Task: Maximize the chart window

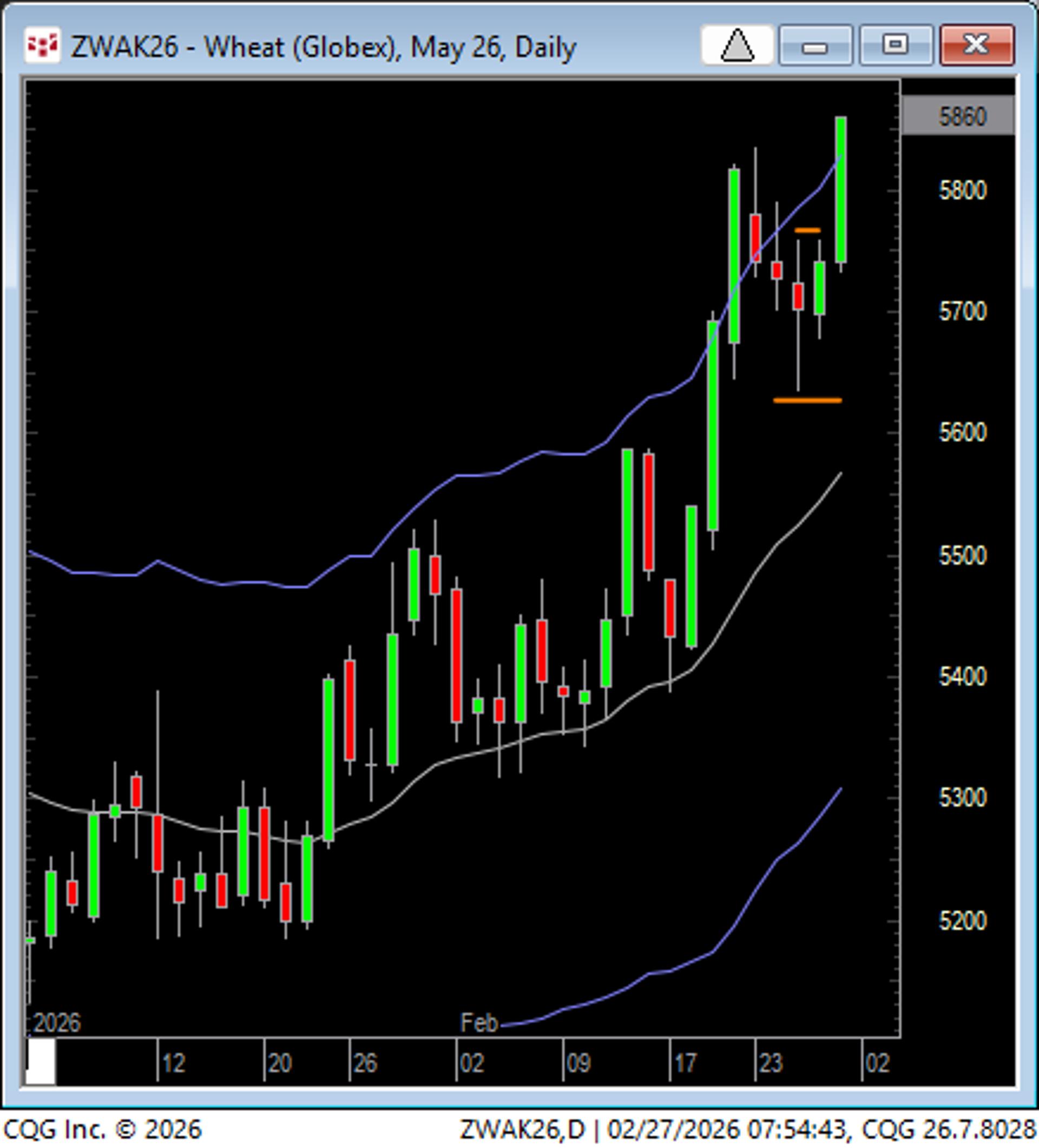Action: point(896,45)
